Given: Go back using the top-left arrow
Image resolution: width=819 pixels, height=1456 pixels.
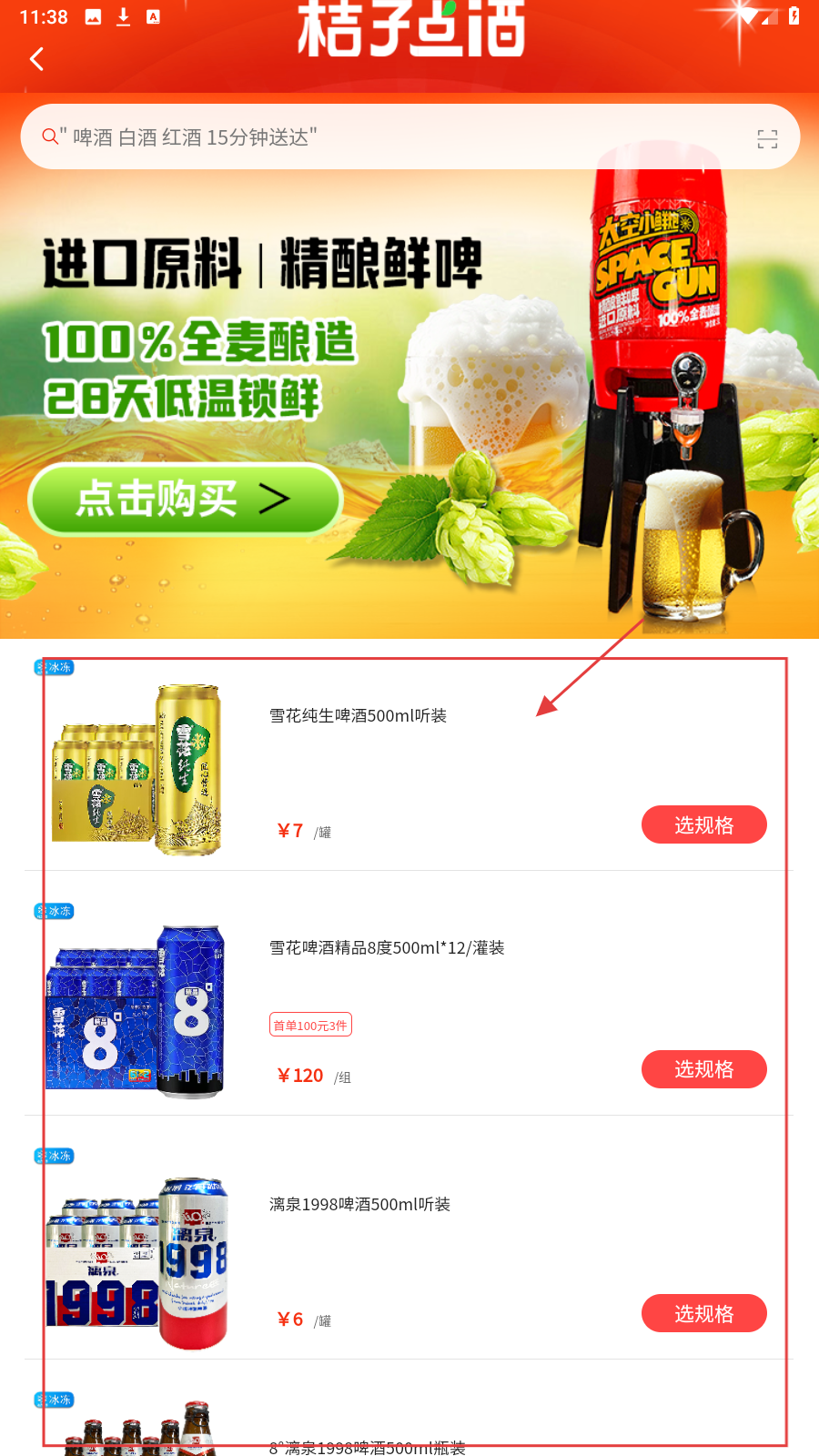Looking at the screenshot, I should click(x=36, y=59).
